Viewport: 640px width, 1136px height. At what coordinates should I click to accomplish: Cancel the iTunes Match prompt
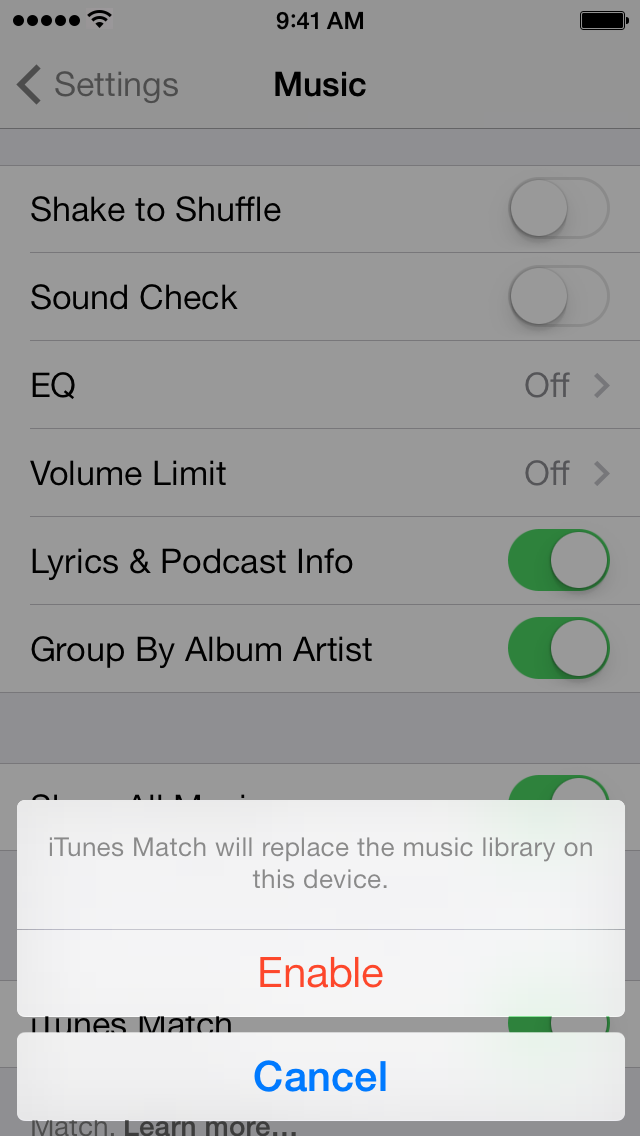(x=320, y=1076)
